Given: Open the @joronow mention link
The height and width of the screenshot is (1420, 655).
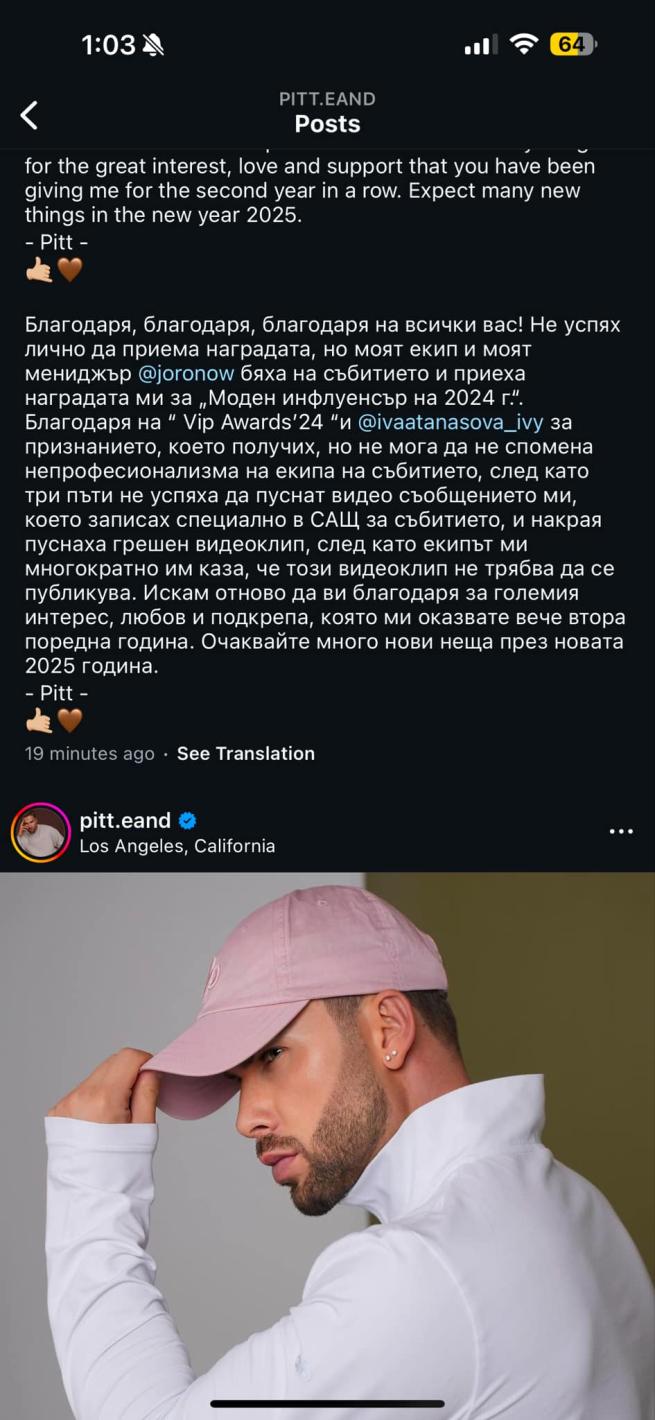Looking at the screenshot, I should coord(186,376).
